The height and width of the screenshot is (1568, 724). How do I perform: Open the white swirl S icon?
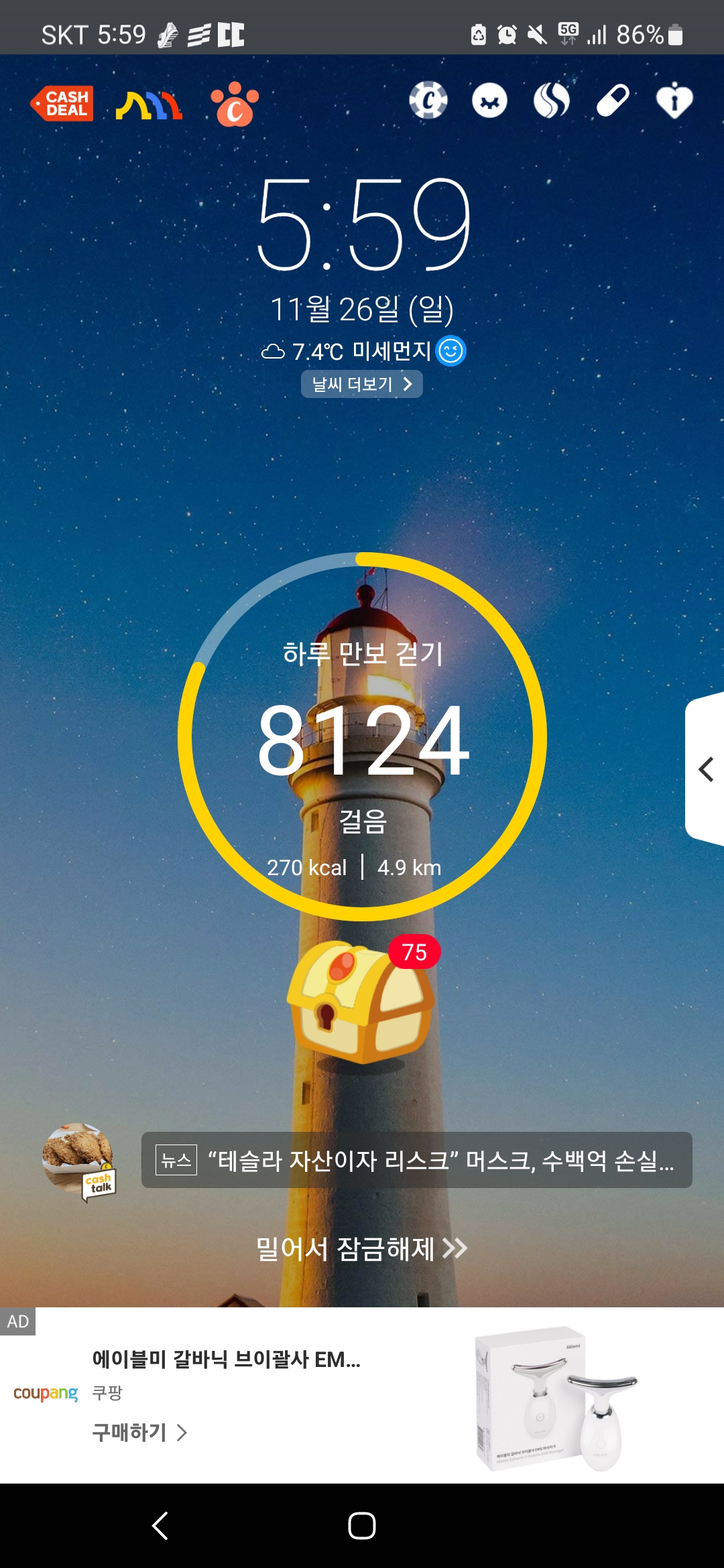click(x=552, y=101)
